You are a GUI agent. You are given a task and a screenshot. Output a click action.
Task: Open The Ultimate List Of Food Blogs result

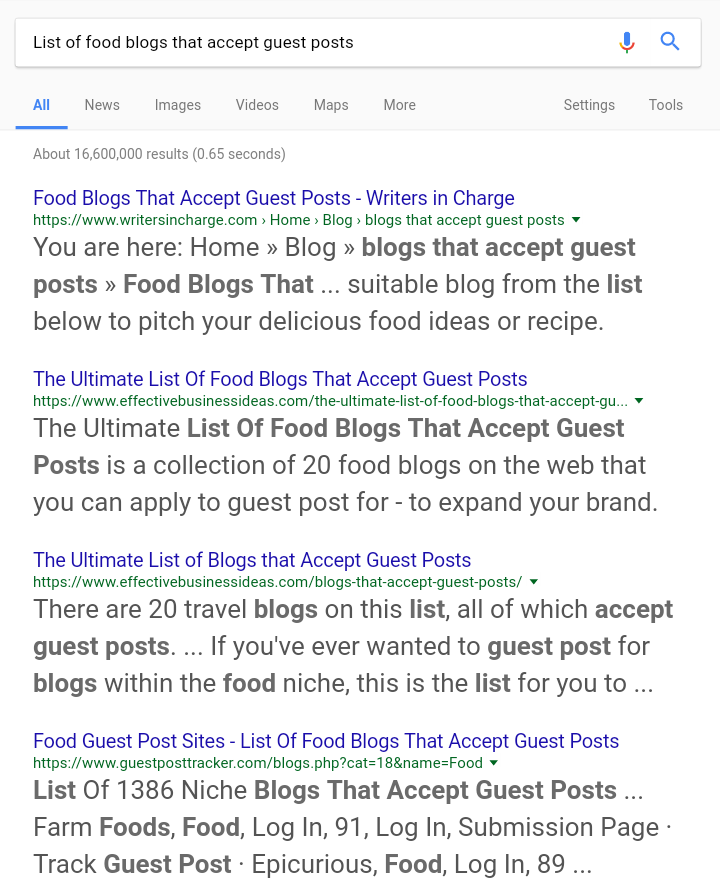[x=280, y=379]
